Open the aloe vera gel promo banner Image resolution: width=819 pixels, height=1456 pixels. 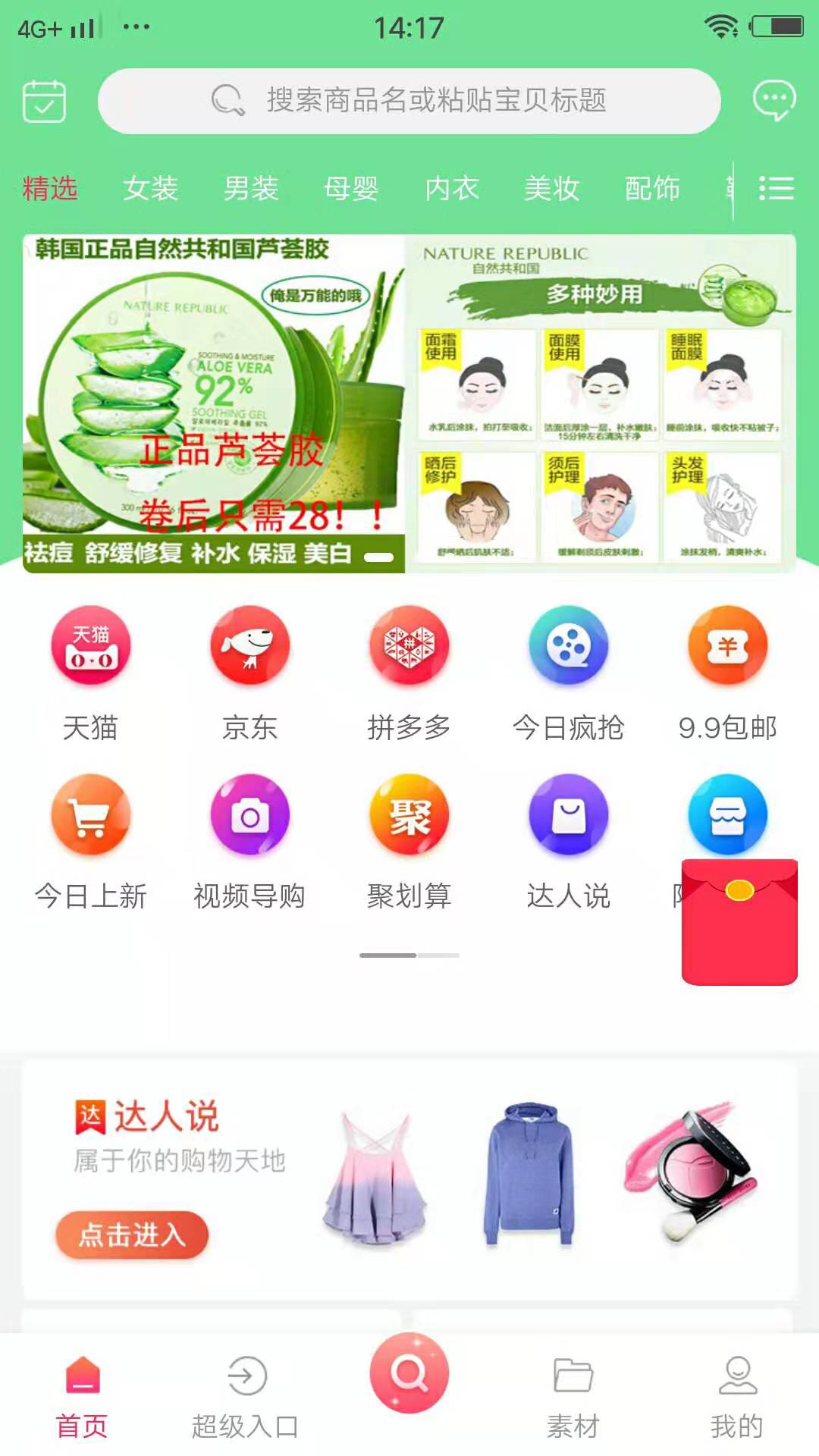click(409, 403)
